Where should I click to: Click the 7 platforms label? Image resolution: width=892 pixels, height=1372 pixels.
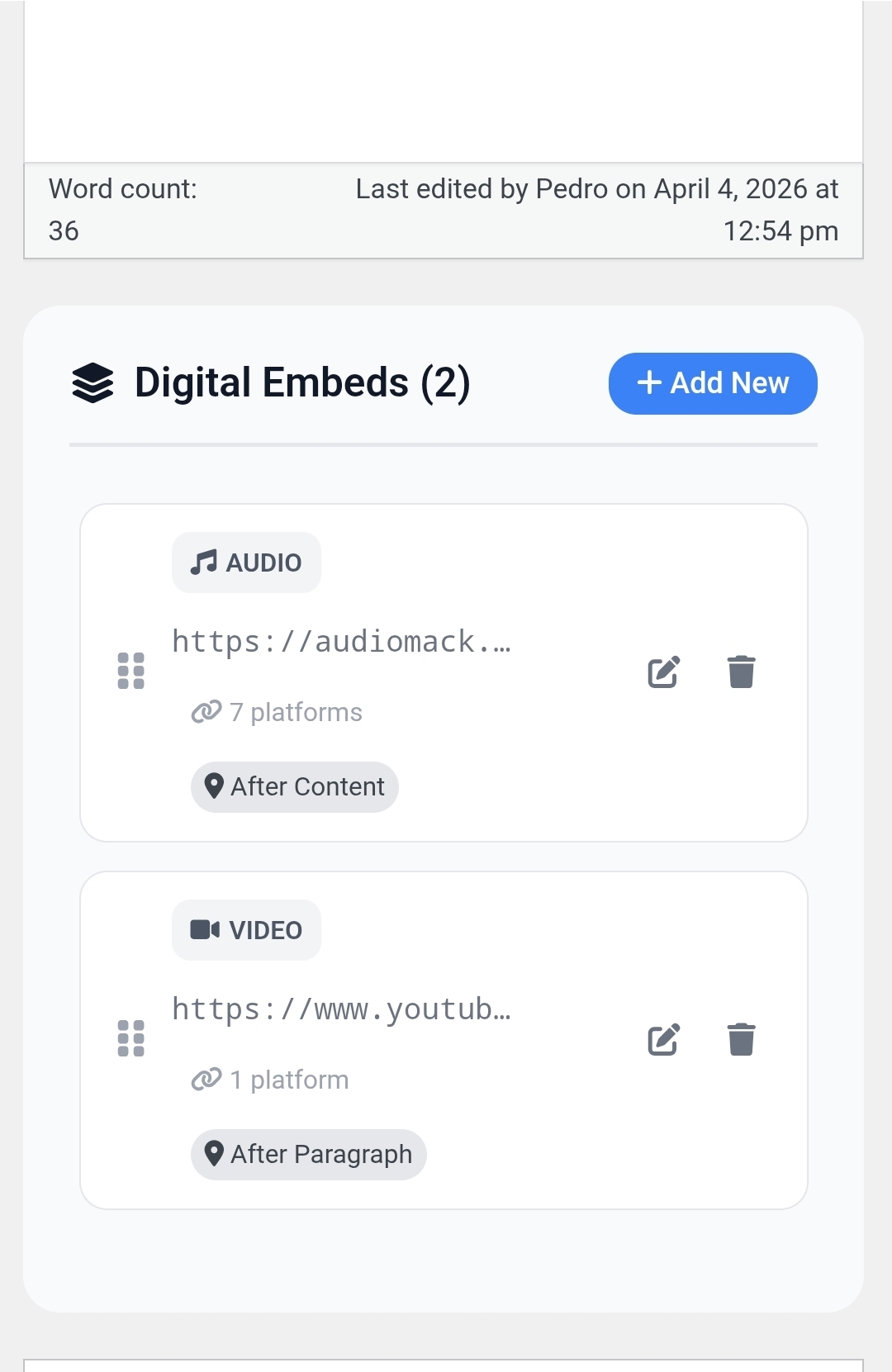tap(295, 712)
